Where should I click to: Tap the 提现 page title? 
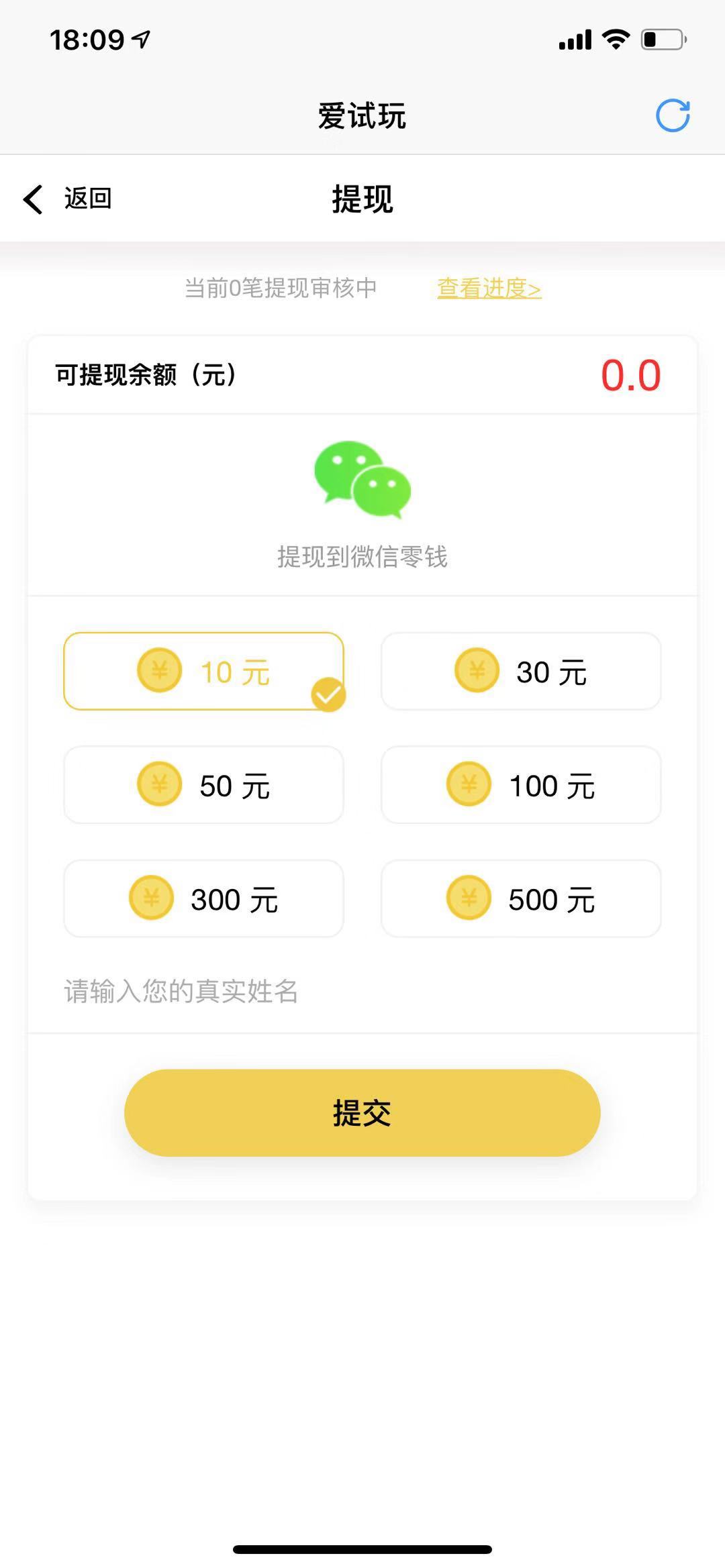click(362, 199)
